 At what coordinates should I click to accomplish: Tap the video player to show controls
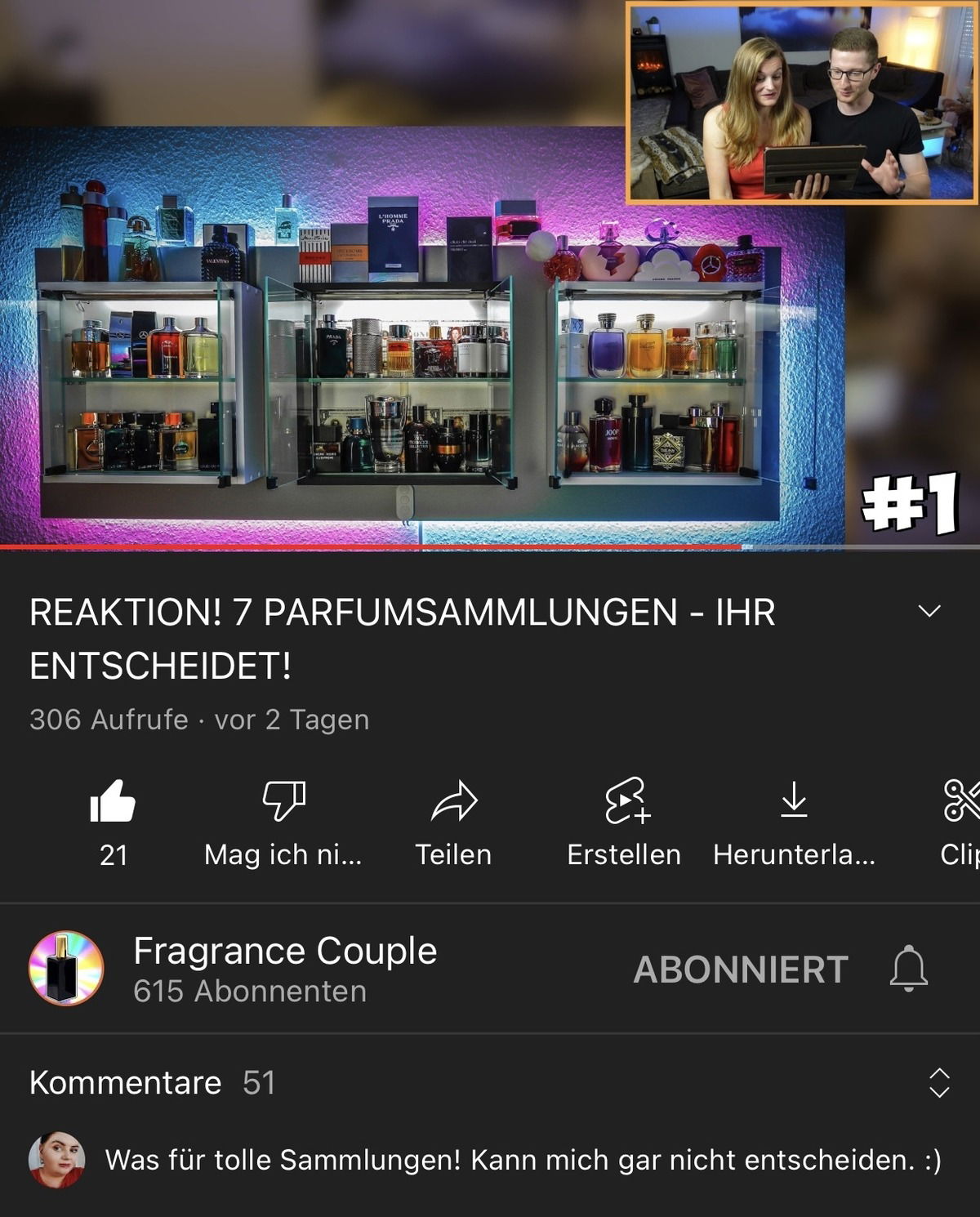(408, 327)
